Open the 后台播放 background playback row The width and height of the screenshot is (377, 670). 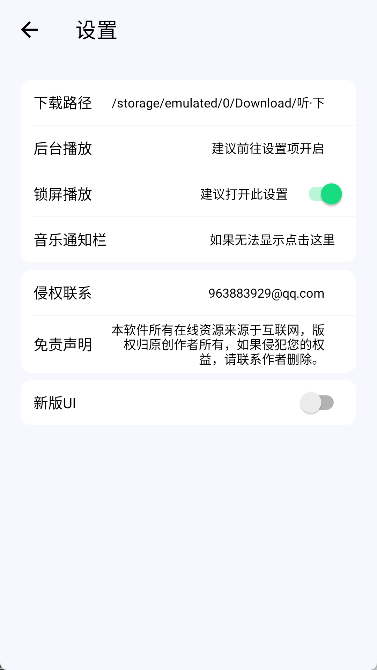tap(188, 149)
